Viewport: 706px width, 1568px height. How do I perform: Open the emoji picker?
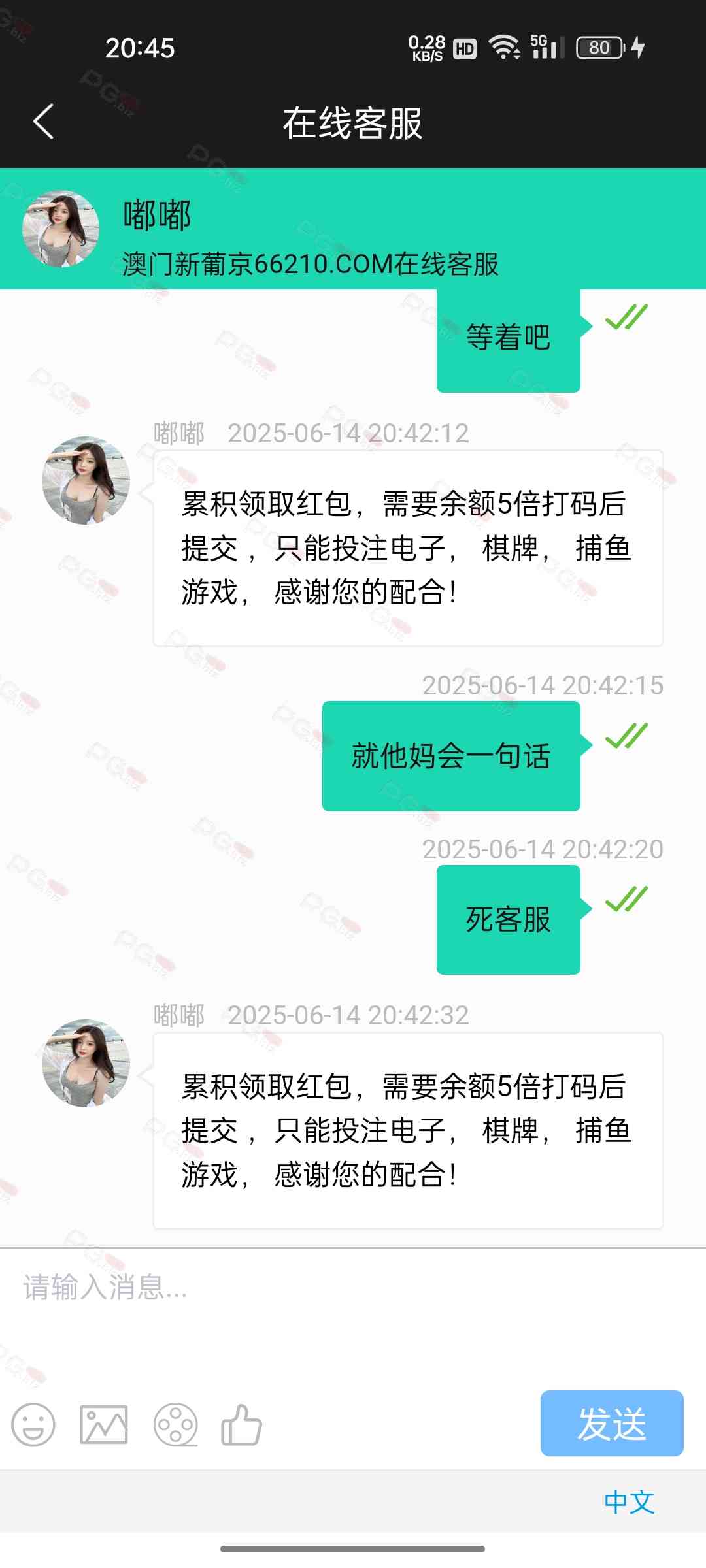point(33,1424)
